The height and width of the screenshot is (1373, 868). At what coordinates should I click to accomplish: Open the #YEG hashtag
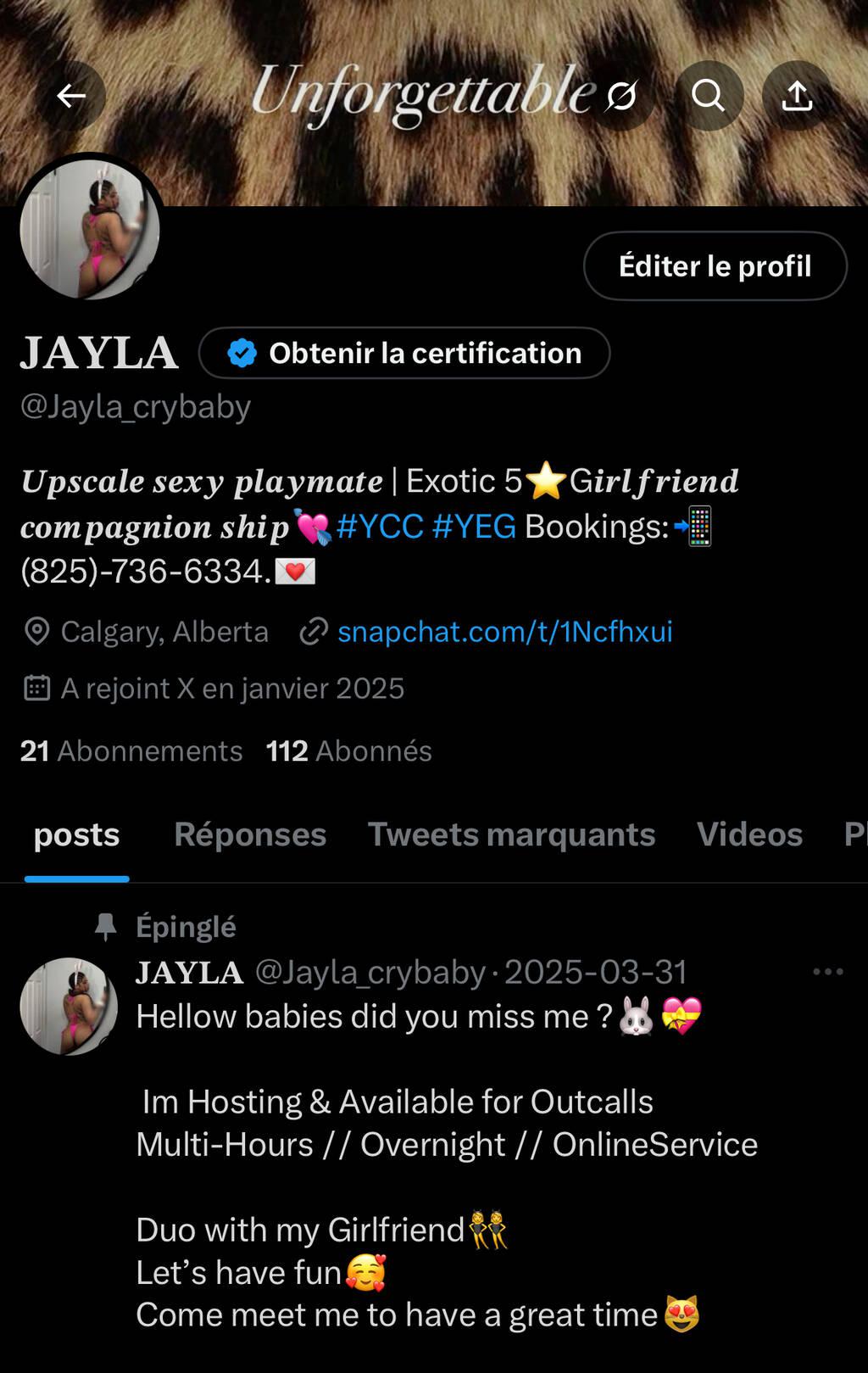click(474, 527)
